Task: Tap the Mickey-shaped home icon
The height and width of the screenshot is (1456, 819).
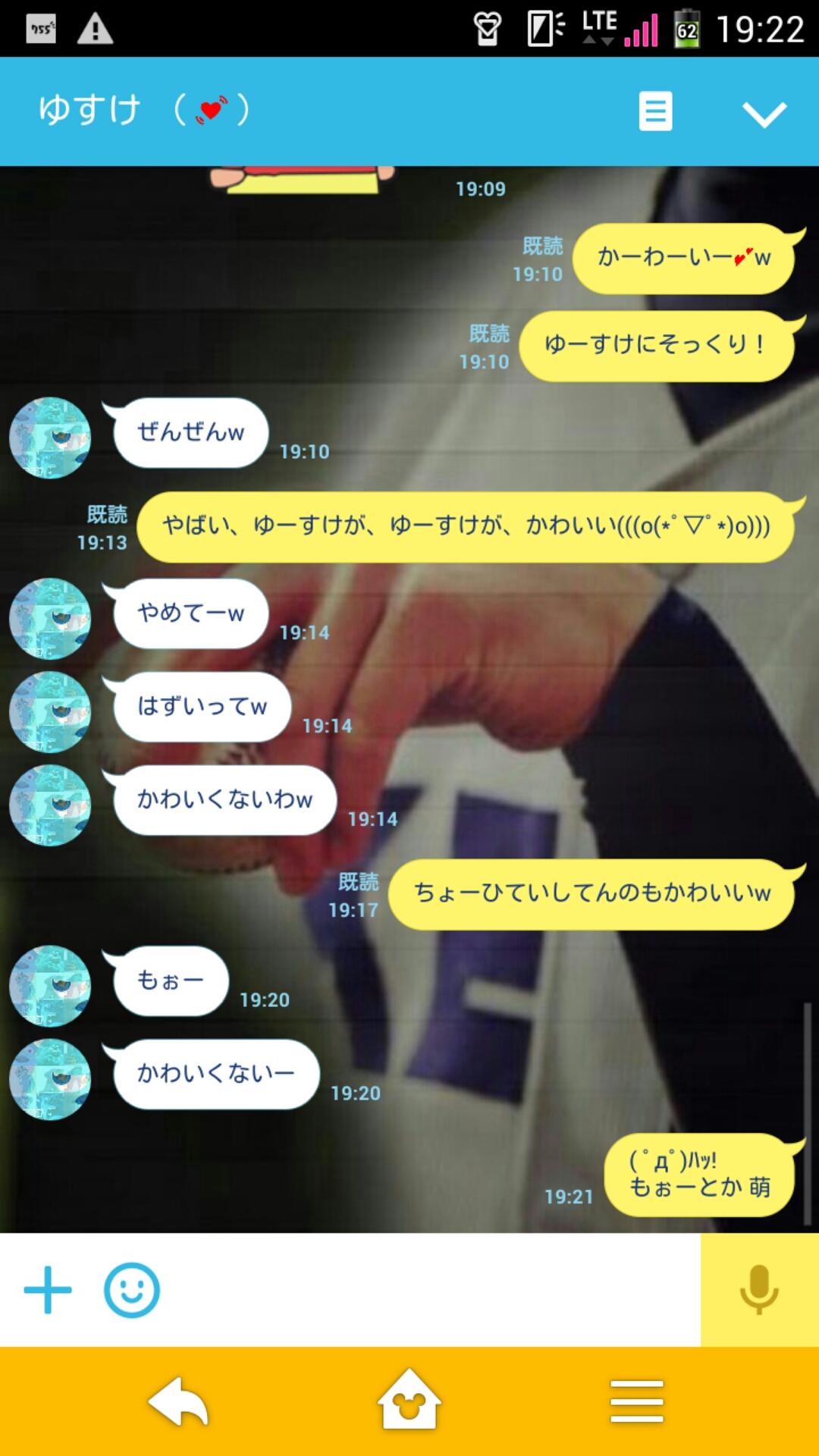Action: [x=409, y=1401]
